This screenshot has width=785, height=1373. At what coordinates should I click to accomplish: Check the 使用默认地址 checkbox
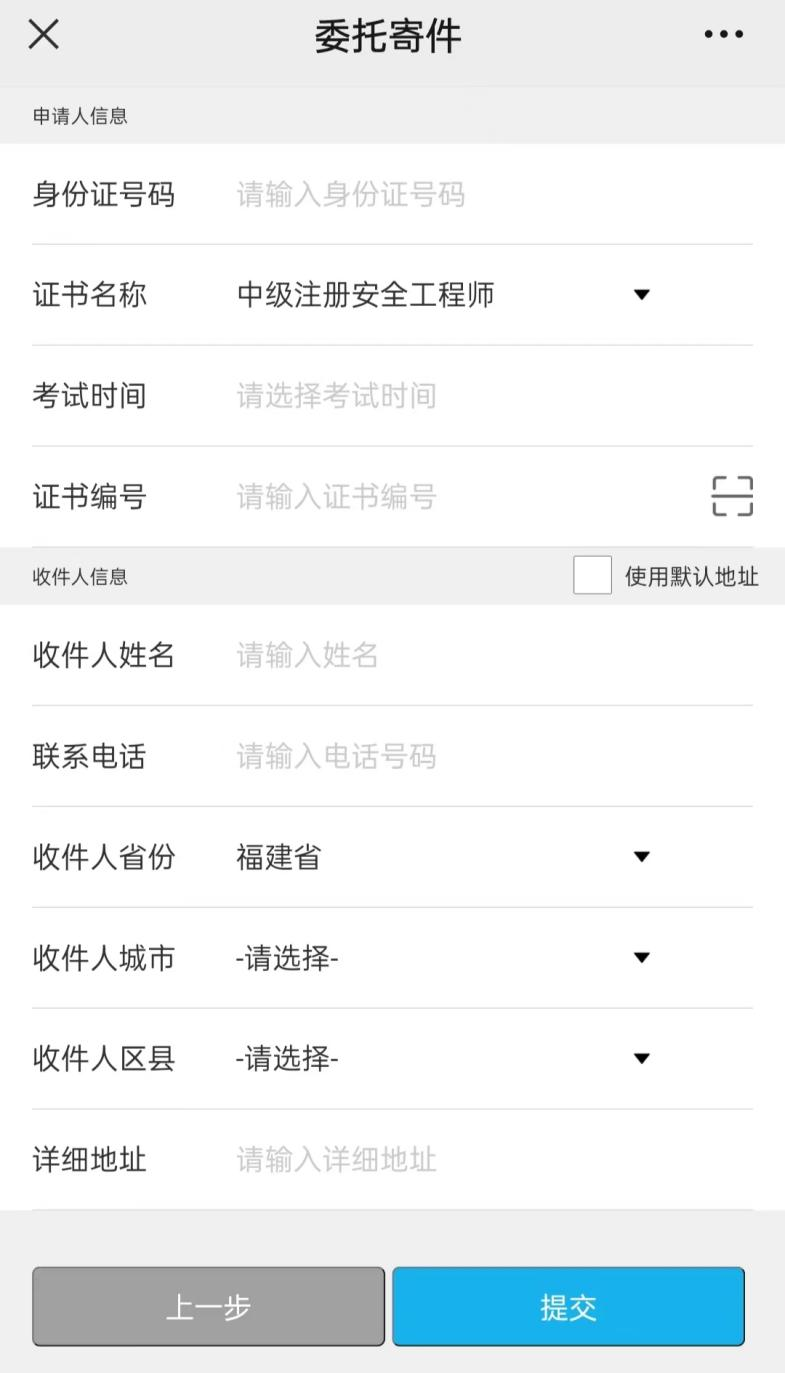coord(592,576)
